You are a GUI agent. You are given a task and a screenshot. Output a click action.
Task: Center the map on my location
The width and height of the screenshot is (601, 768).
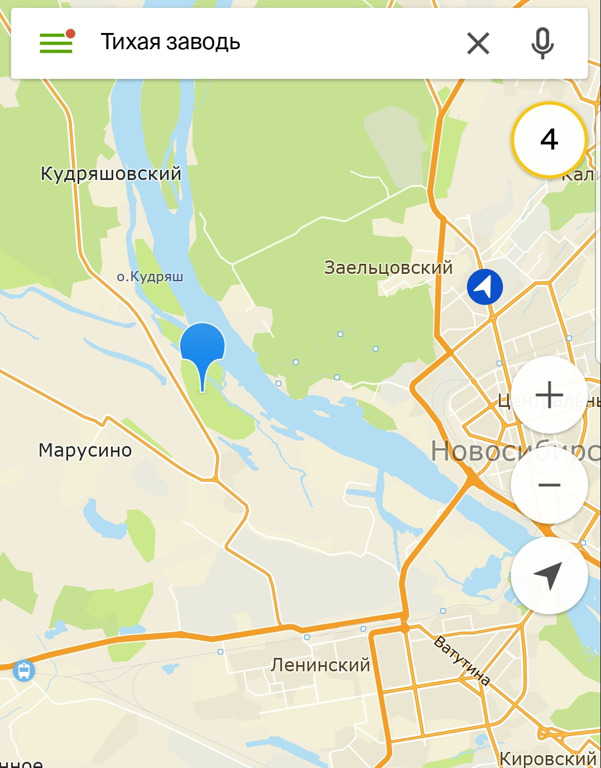coord(549,576)
